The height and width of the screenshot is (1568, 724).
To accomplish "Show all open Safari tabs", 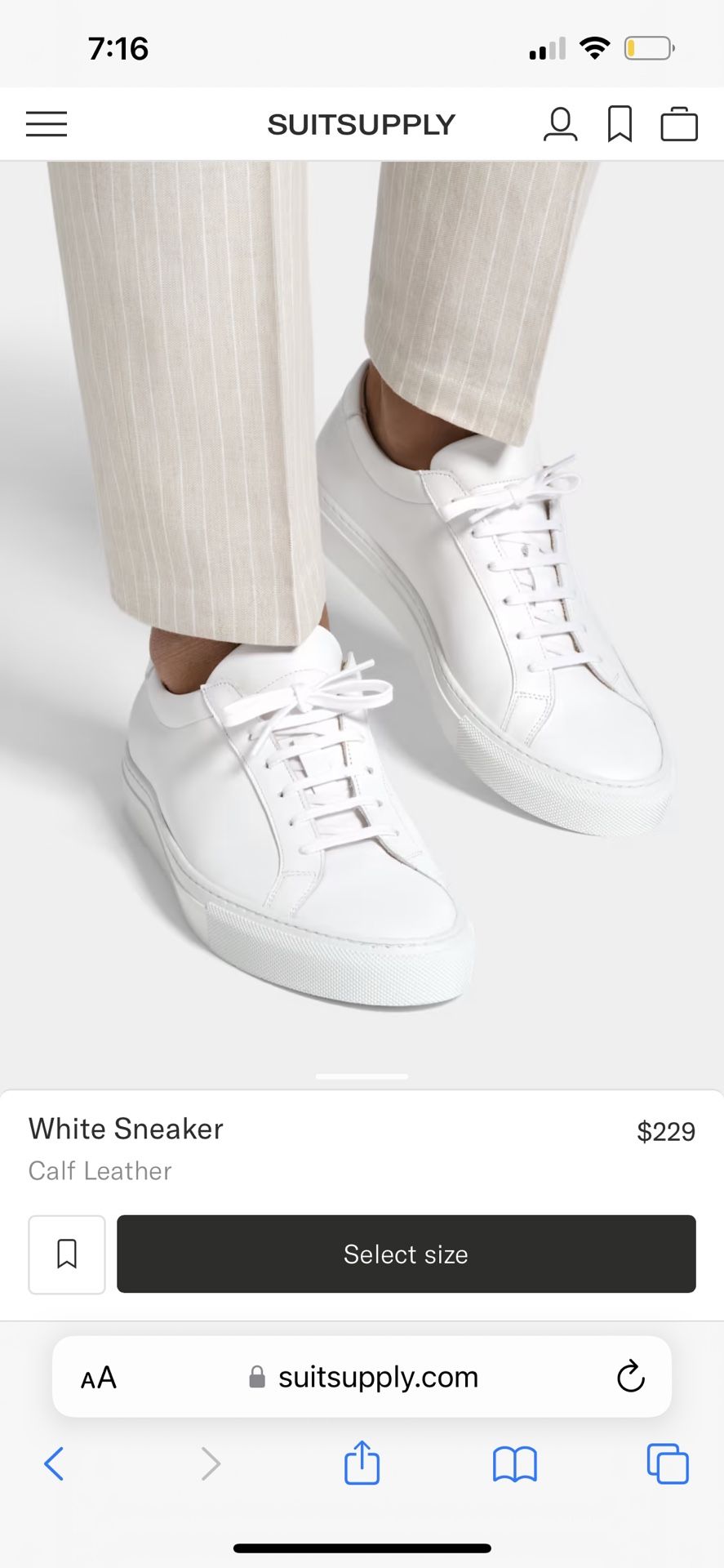I will point(667,1463).
